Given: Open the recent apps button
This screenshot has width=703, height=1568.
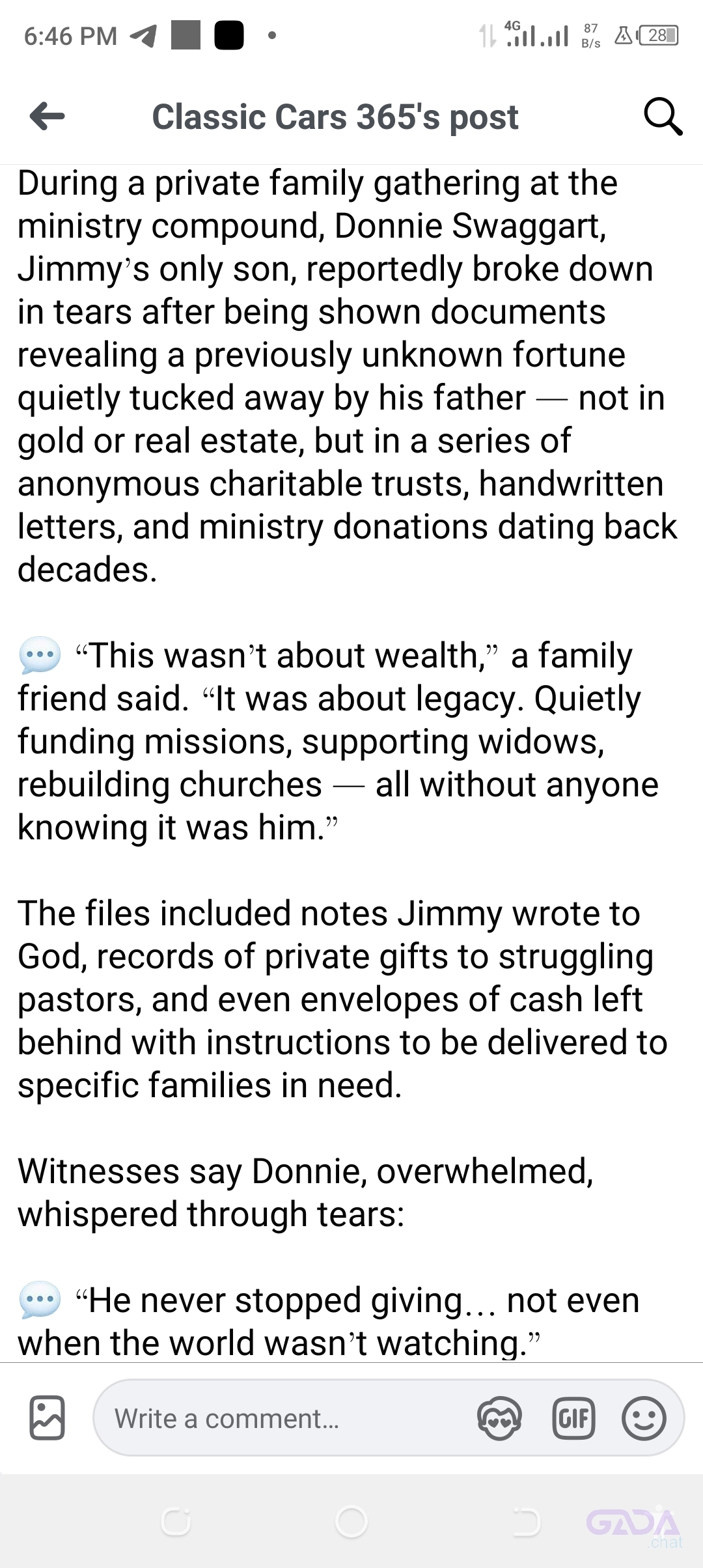Looking at the screenshot, I should (175, 1521).
